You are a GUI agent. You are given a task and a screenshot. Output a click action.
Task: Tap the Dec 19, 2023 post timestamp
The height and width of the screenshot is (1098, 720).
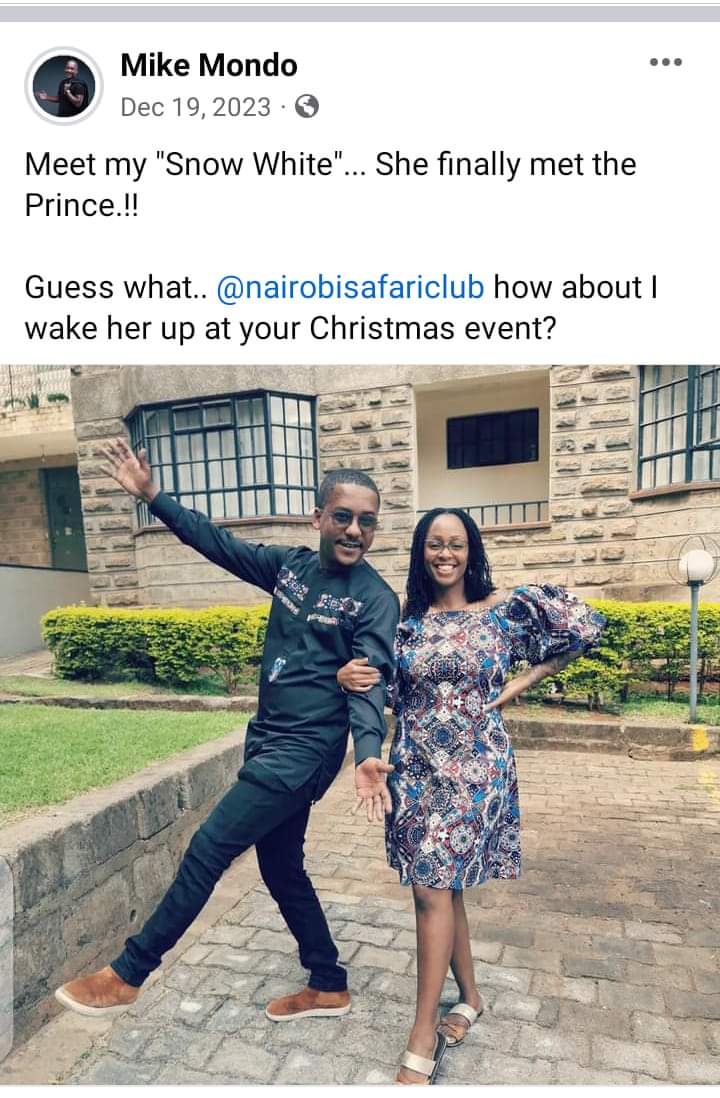tap(195, 107)
